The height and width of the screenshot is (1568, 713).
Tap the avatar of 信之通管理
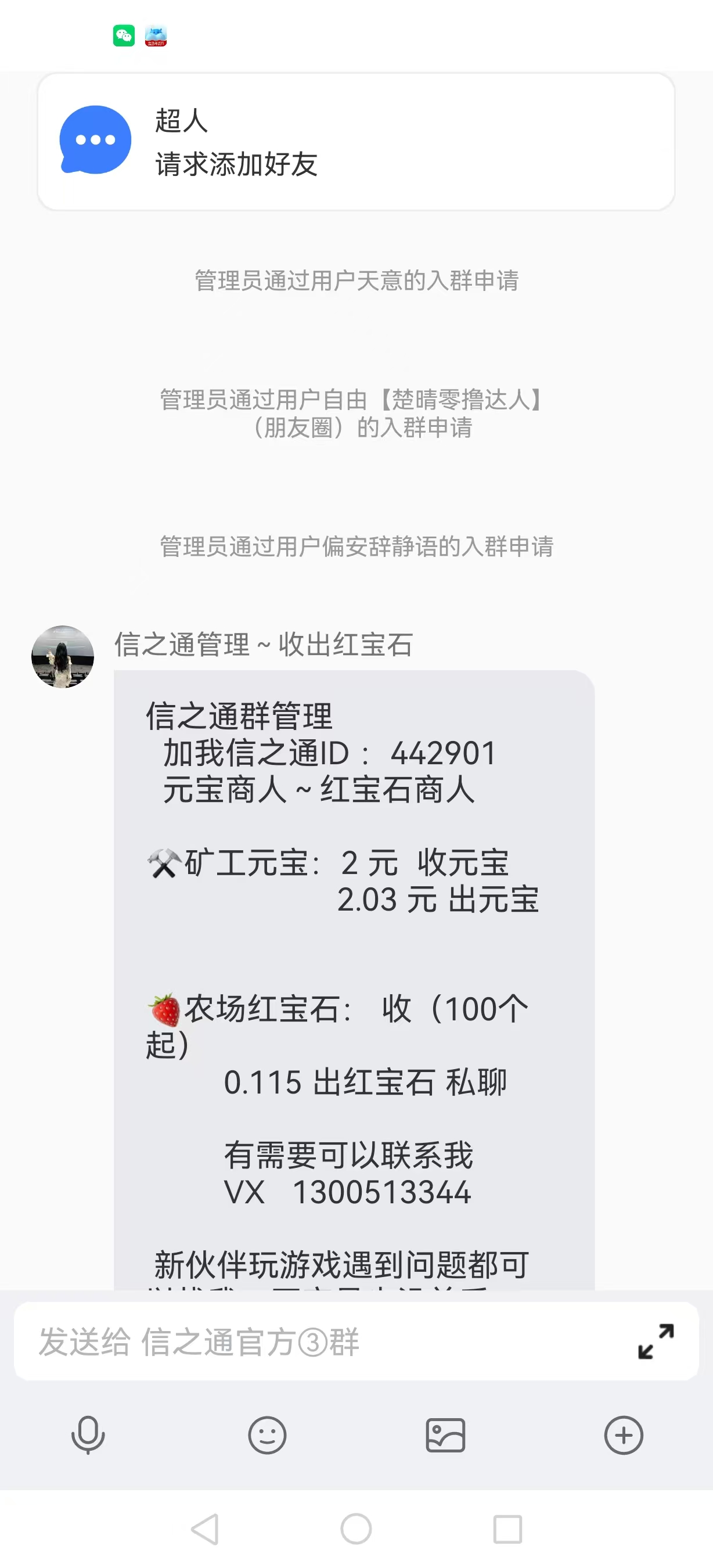[63, 657]
